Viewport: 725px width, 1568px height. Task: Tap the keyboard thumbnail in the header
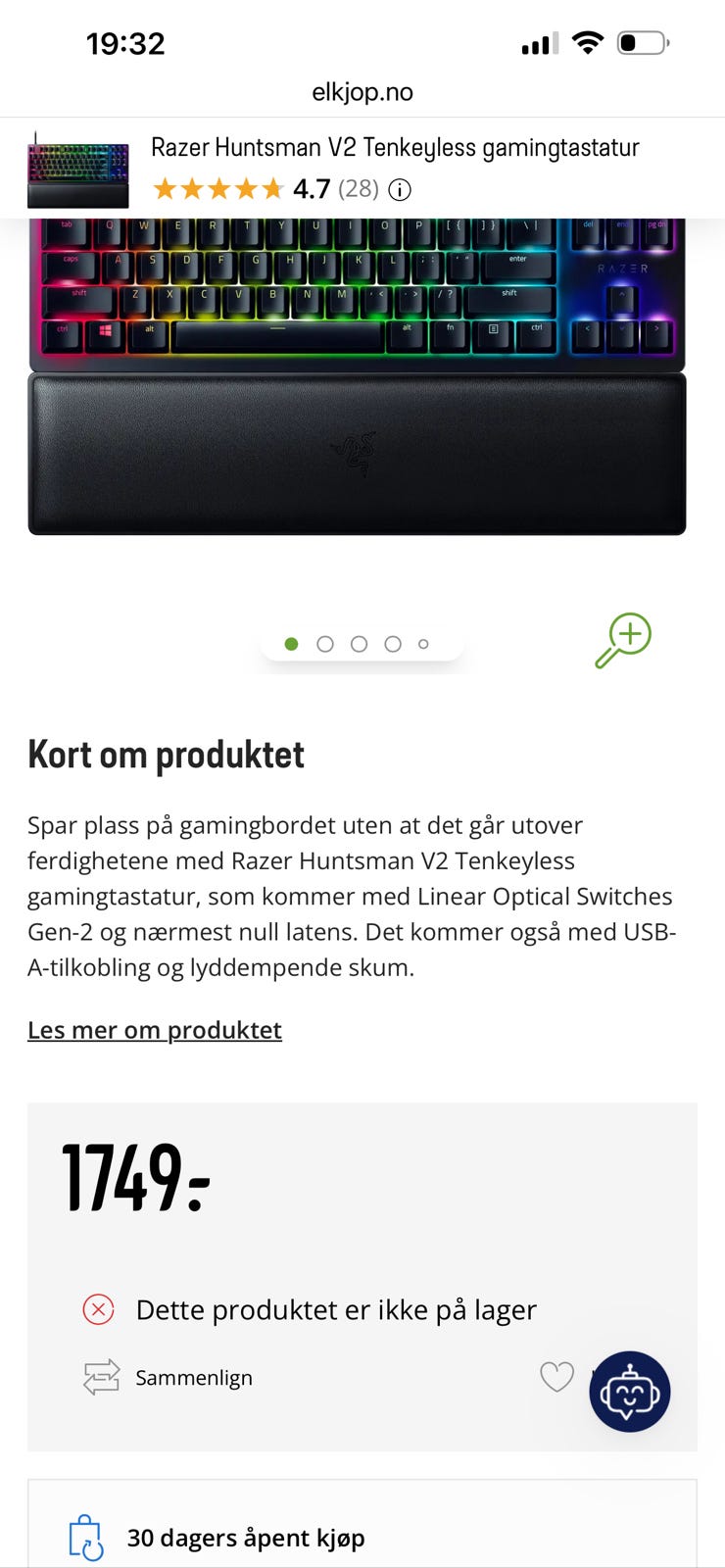tap(77, 169)
